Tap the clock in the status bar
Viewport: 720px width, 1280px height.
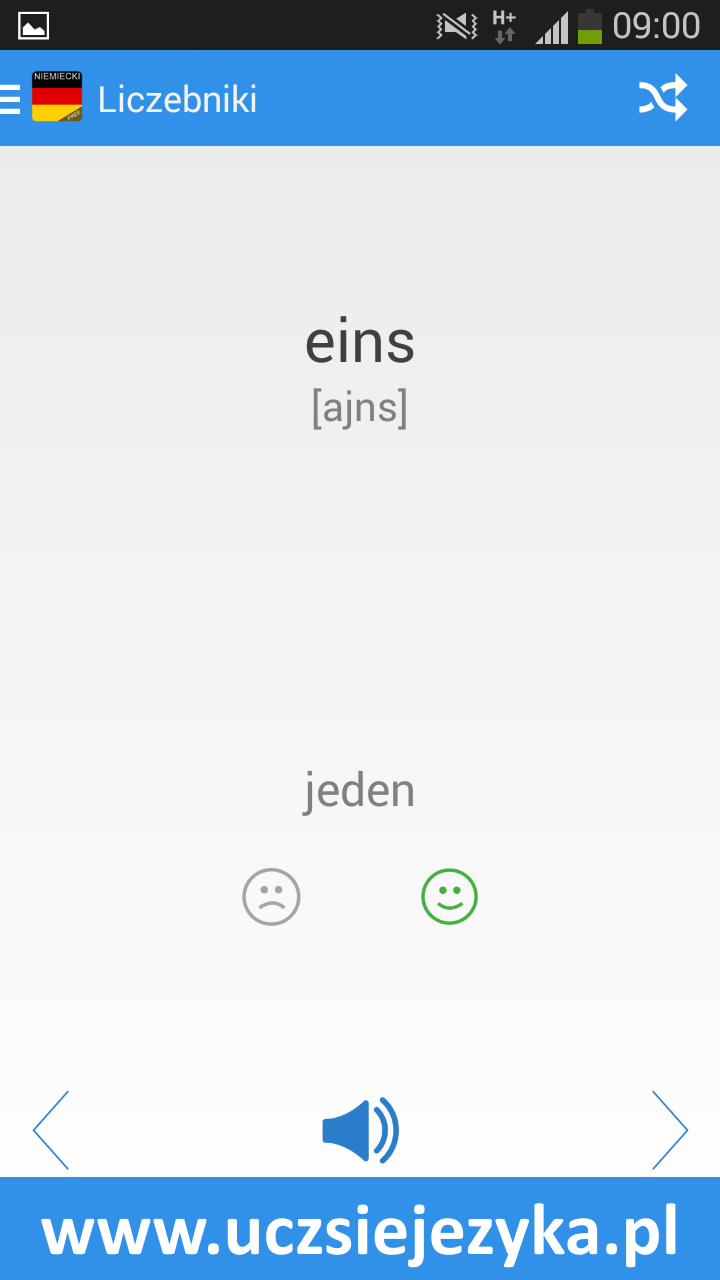(655, 25)
